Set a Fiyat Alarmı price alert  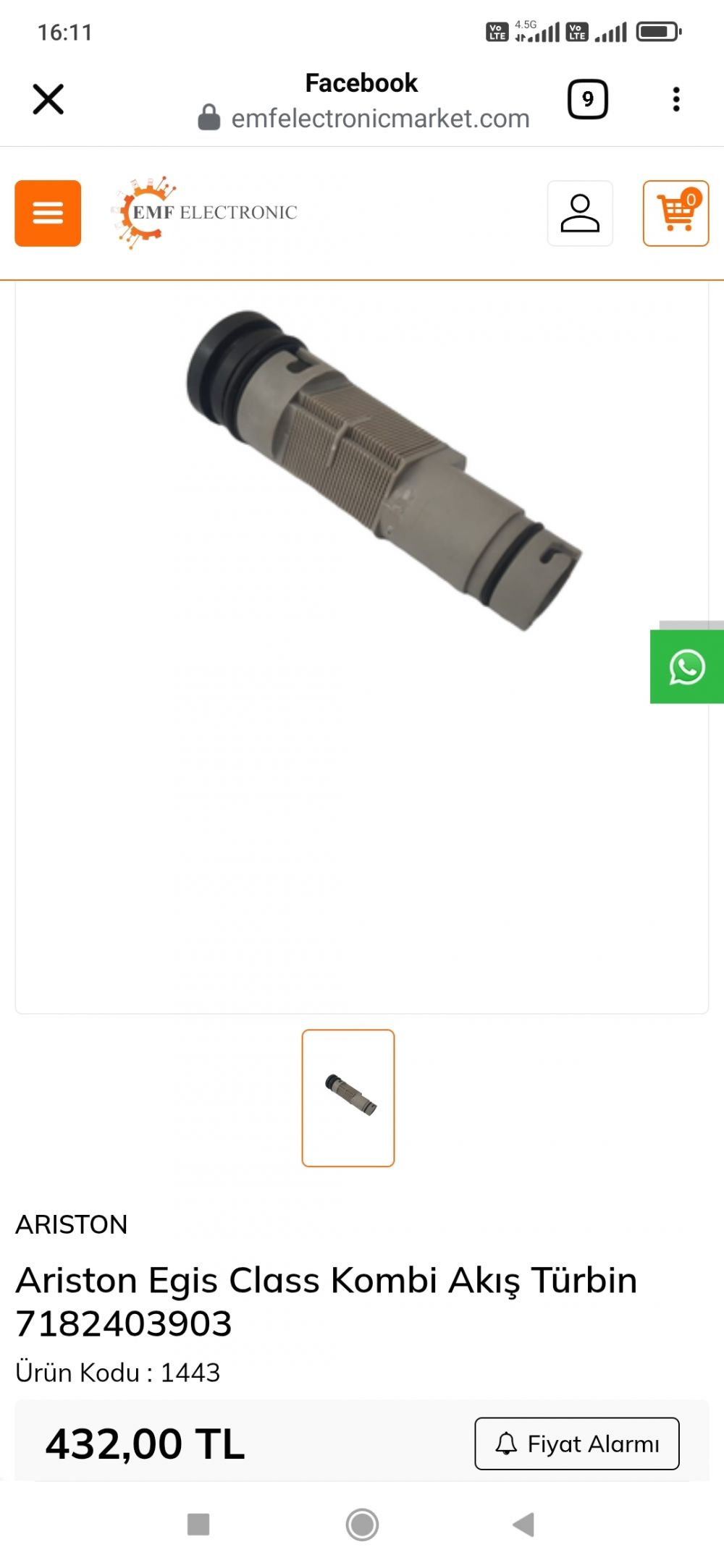(577, 1444)
